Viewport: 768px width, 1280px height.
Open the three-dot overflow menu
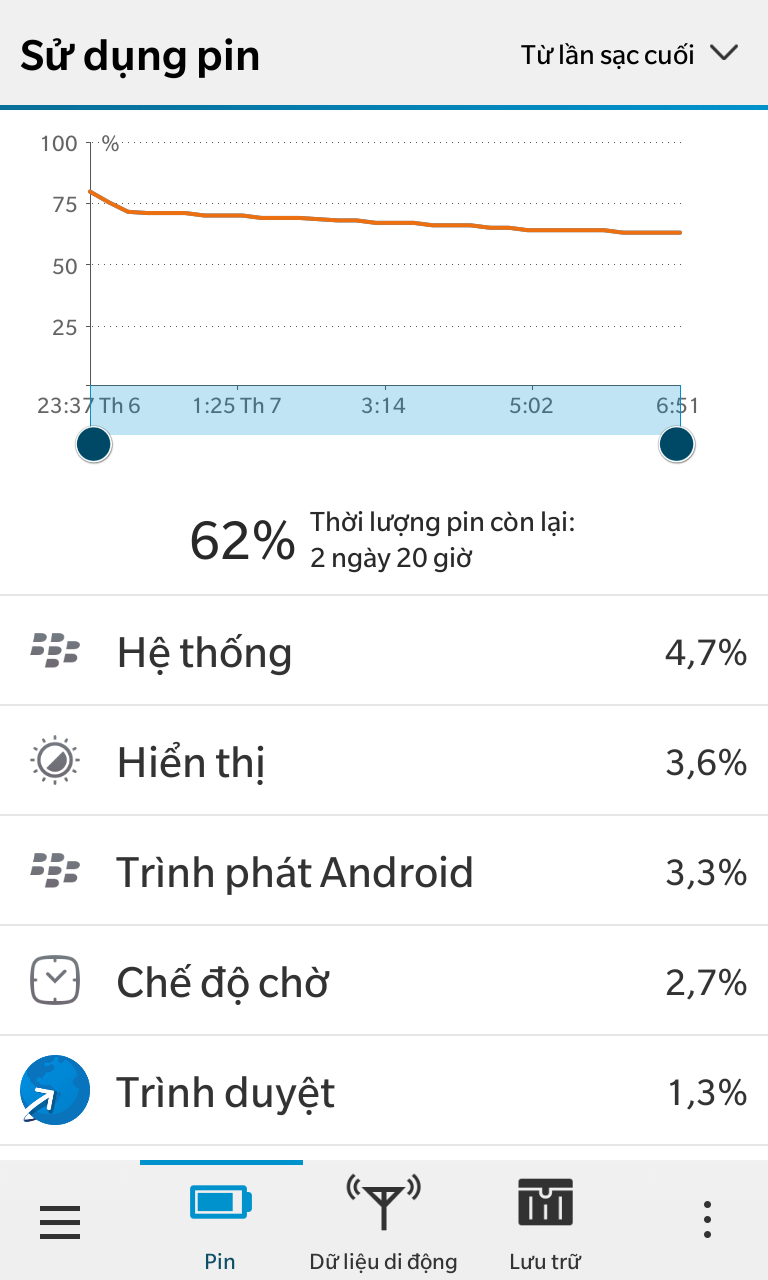pyautogui.click(x=707, y=1221)
